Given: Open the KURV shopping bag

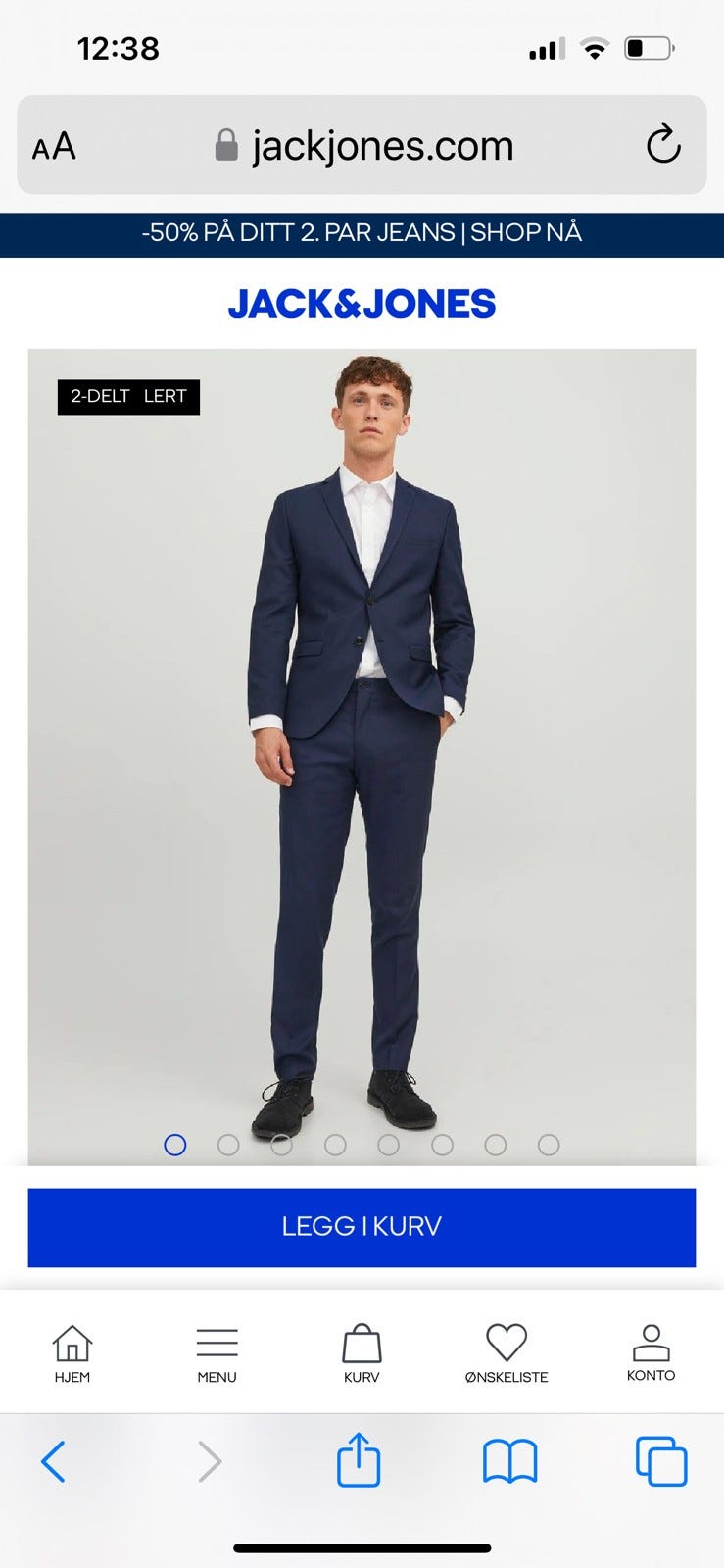Looking at the screenshot, I should coord(362,1353).
